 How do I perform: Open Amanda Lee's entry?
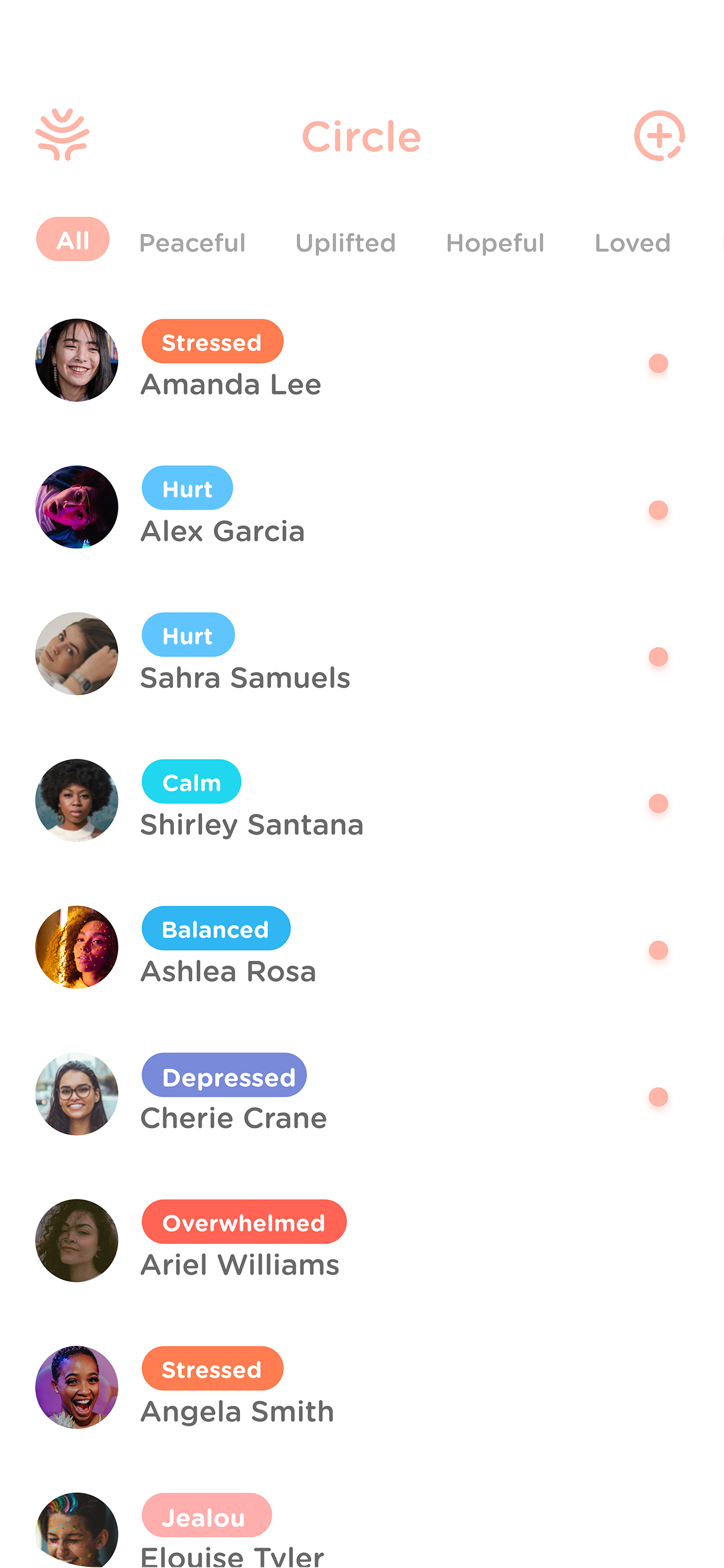231,385
